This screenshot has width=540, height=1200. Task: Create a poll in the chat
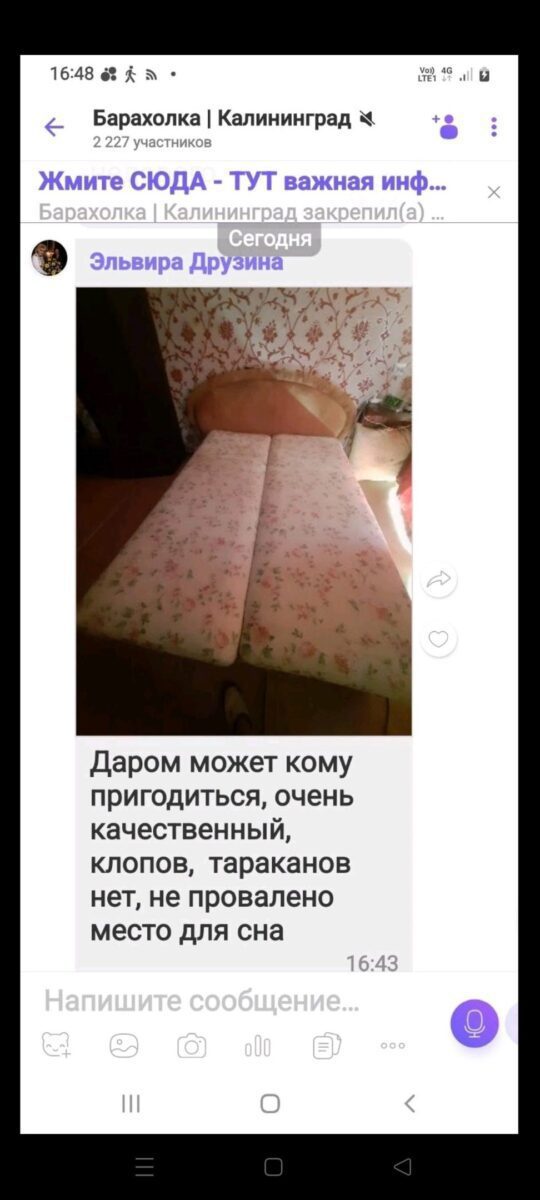258,1046
